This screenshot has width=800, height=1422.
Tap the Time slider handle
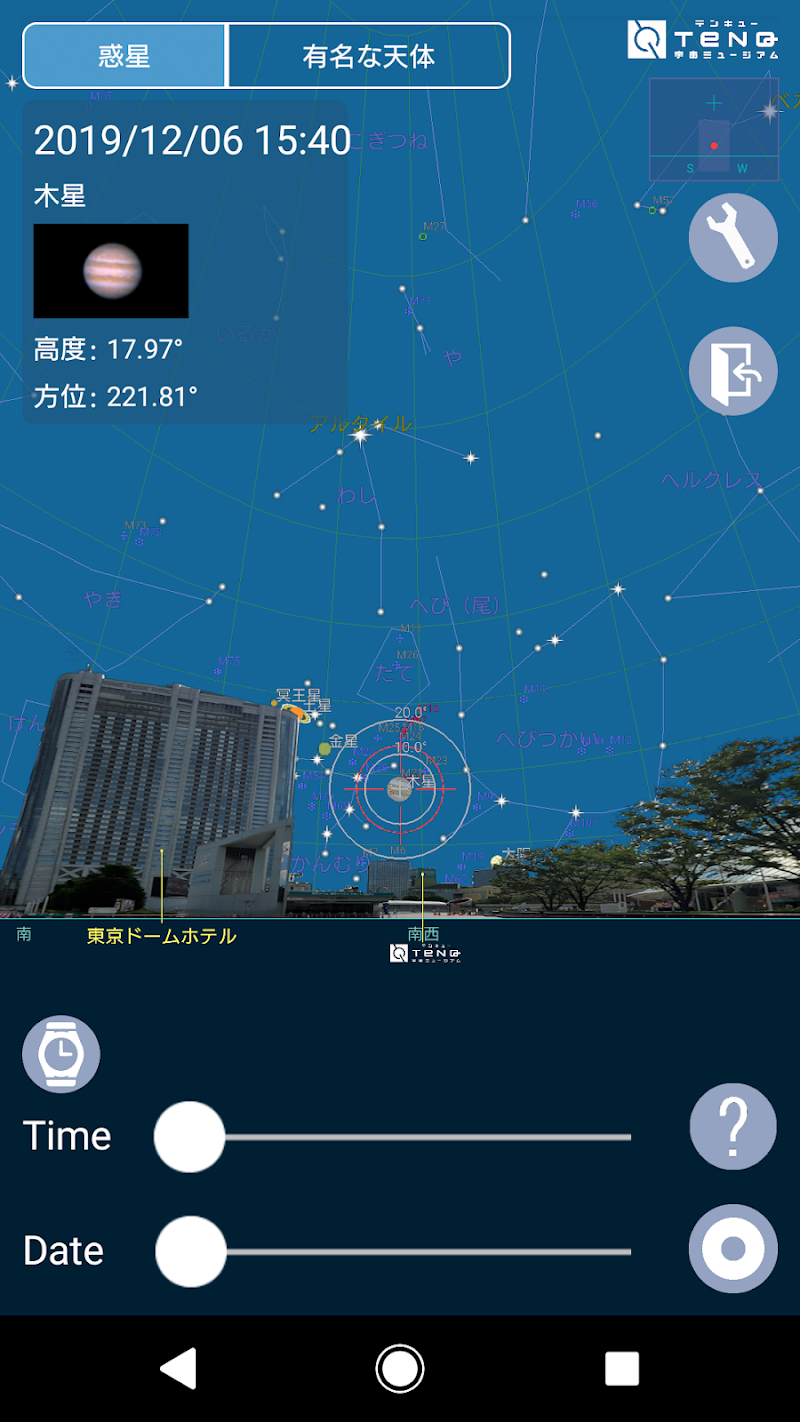tap(189, 1137)
